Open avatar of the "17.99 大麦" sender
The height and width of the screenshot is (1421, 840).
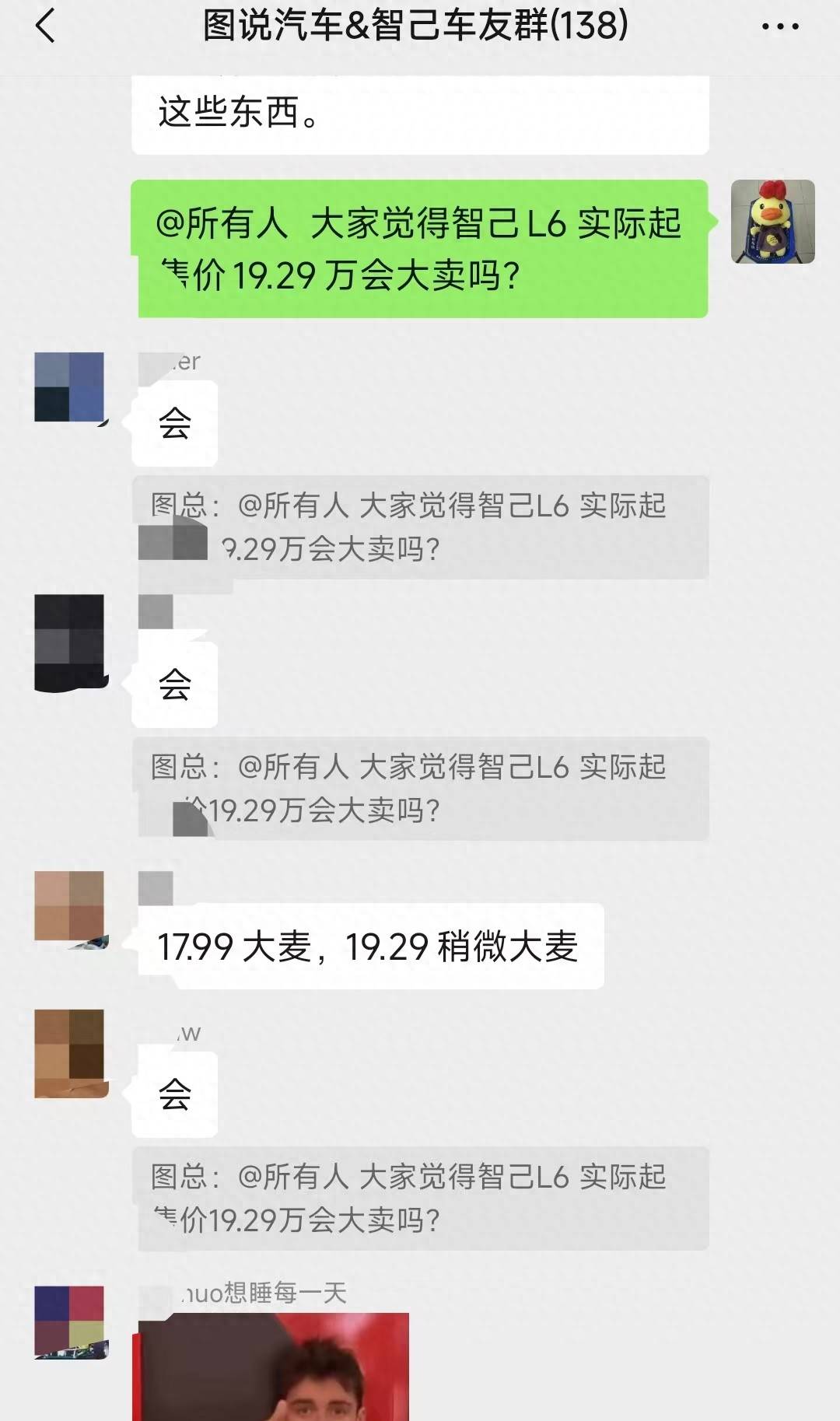coord(69,907)
